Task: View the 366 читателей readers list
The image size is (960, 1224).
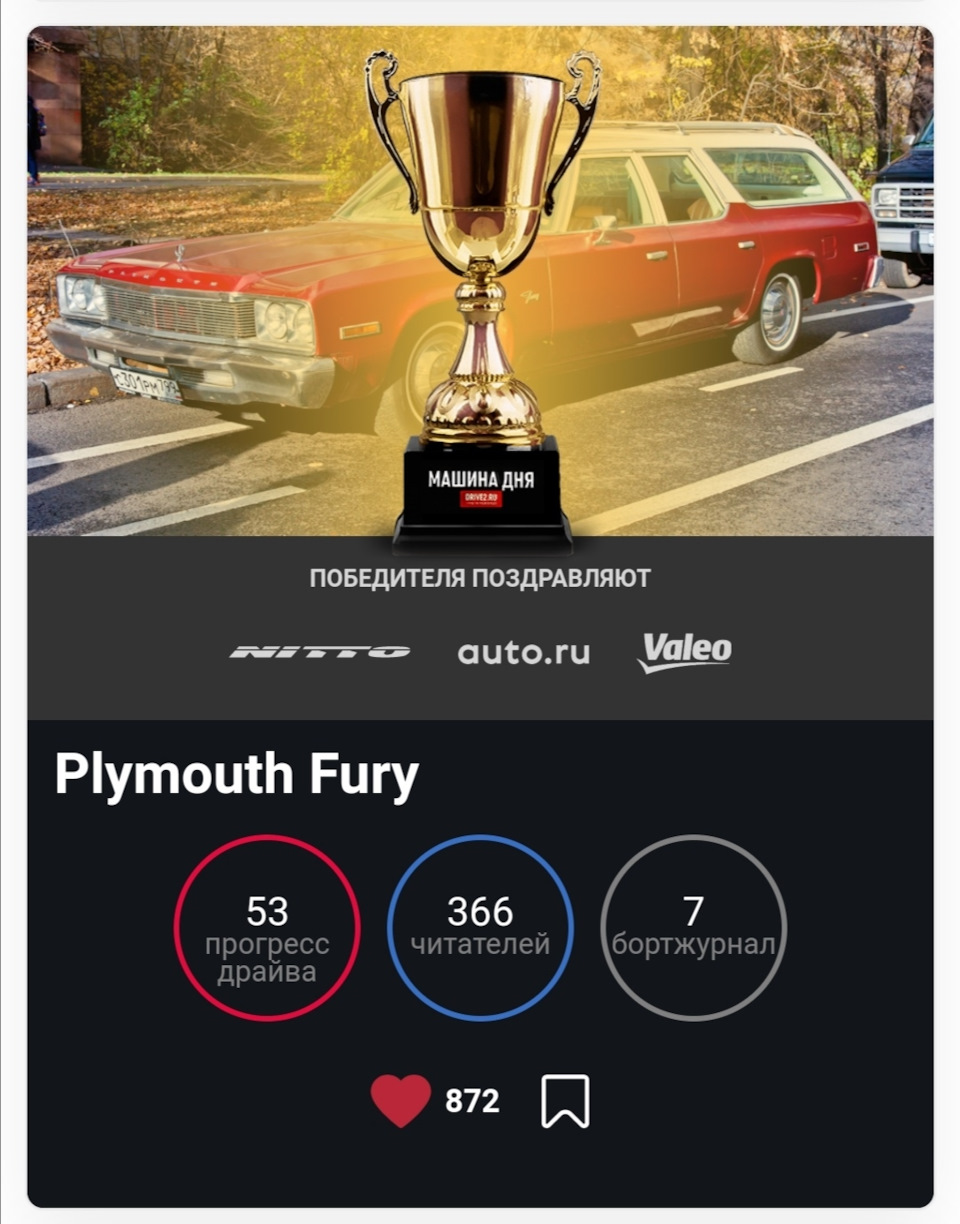Action: [480, 927]
